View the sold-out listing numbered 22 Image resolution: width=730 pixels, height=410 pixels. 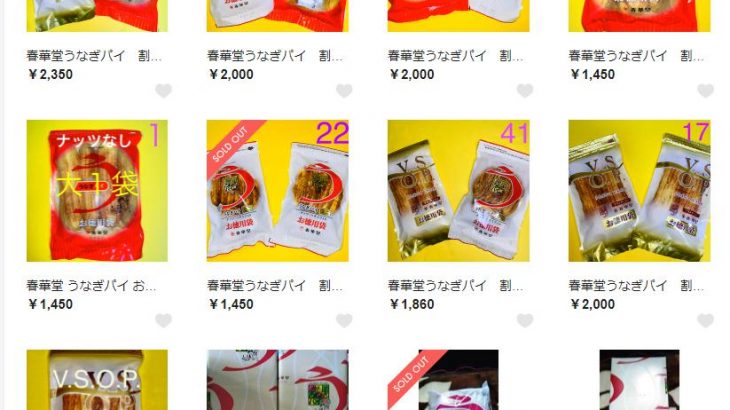pos(277,191)
